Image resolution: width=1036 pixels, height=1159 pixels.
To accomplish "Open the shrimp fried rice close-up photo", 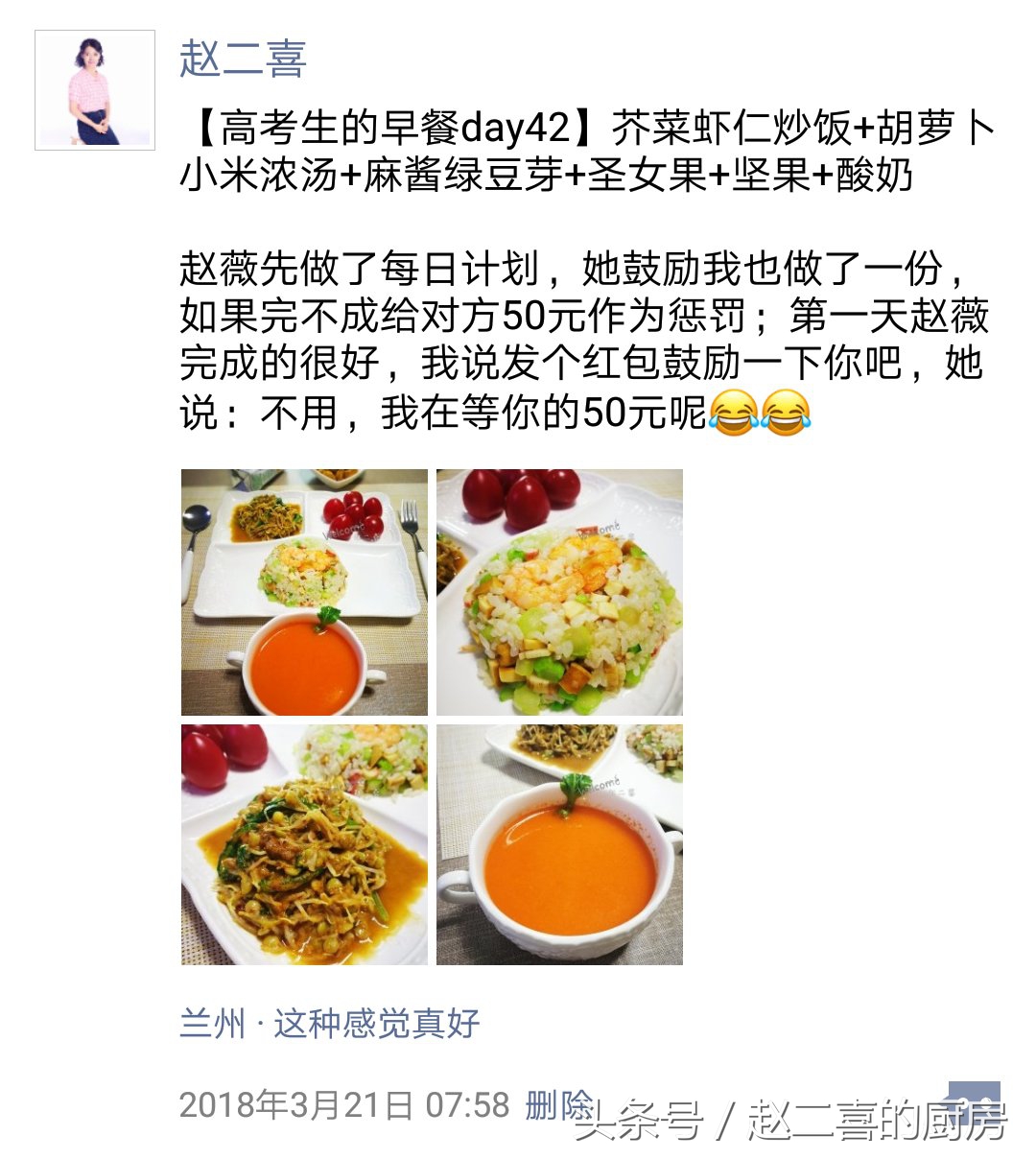I will [x=559, y=592].
